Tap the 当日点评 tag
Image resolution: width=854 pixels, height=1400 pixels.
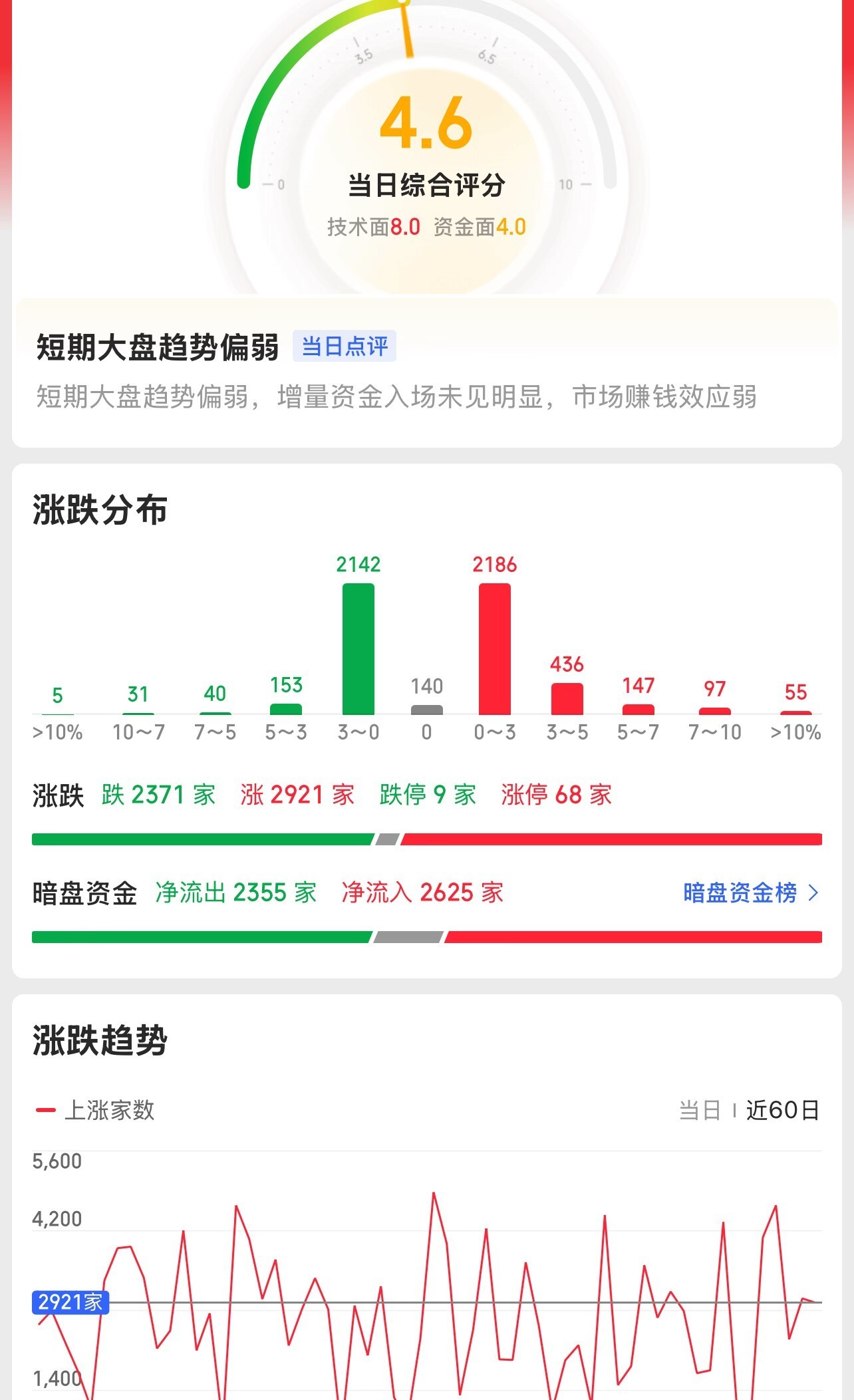(x=345, y=346)
